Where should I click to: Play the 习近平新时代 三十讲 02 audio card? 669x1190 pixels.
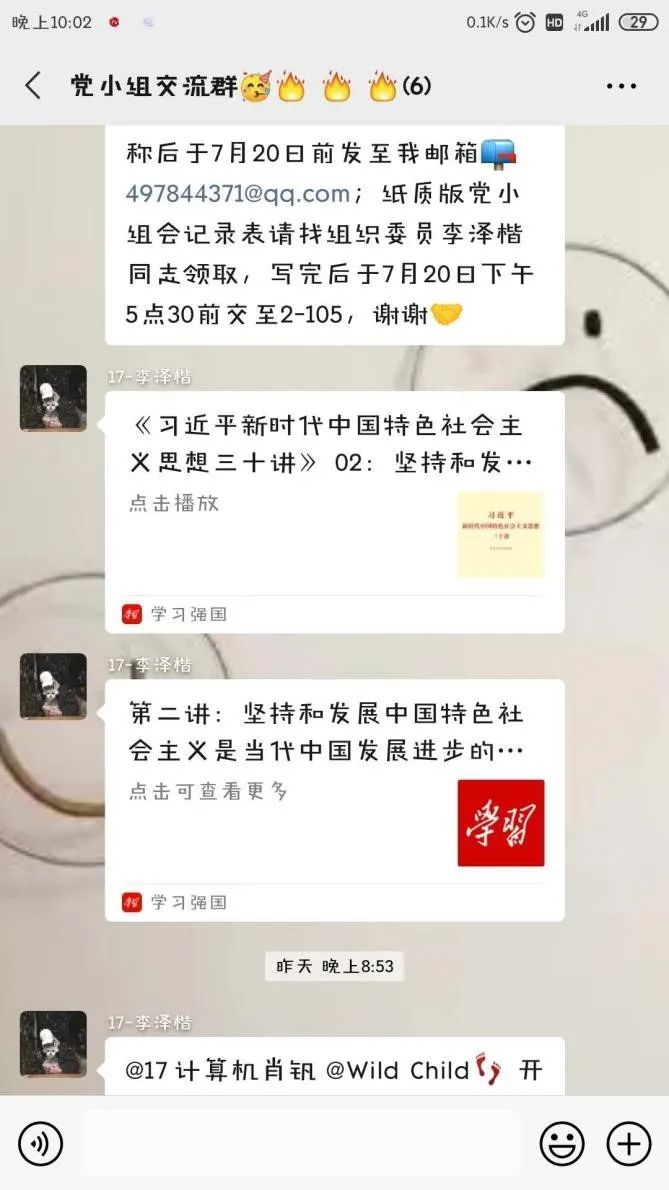point(334,510)
